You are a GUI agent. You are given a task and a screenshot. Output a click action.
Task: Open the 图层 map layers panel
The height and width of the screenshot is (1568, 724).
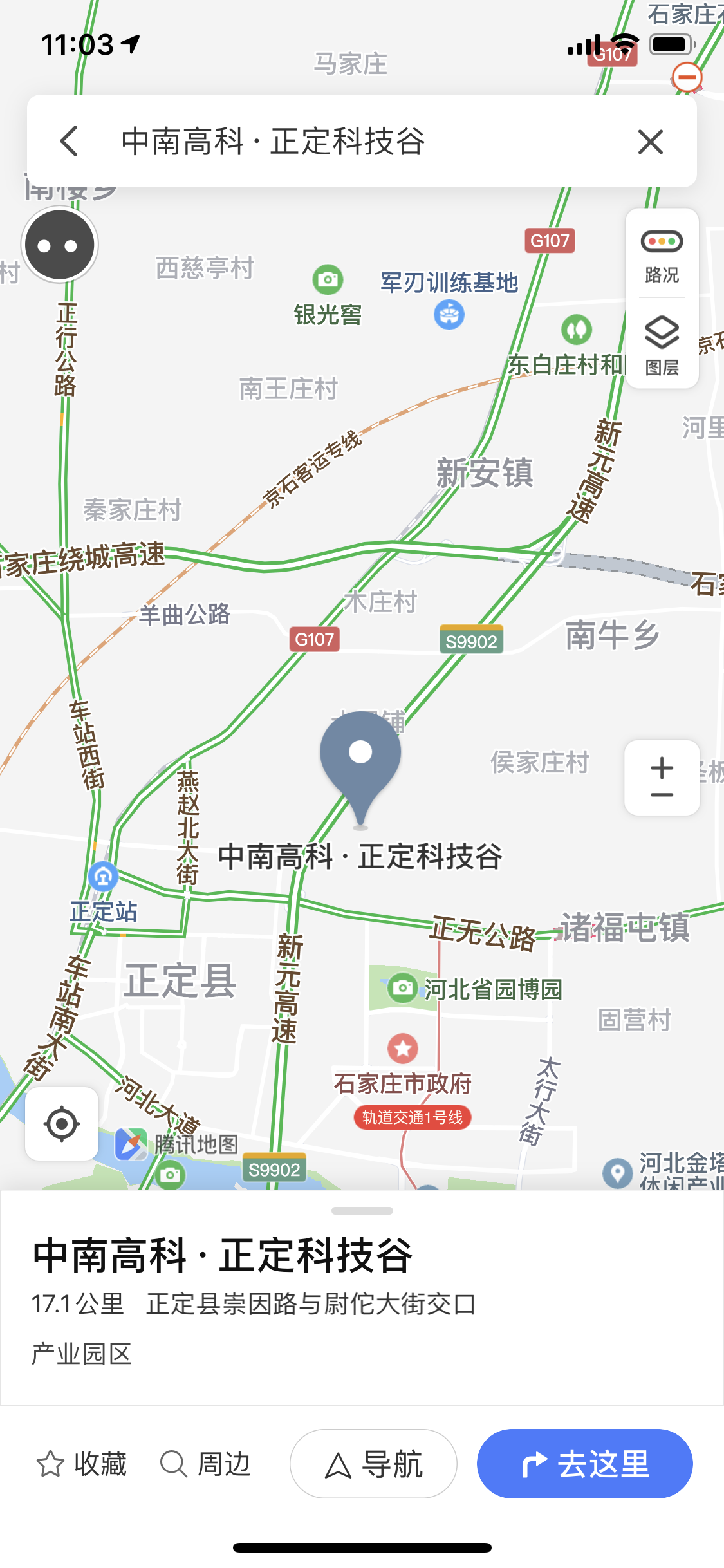tap(662, 346)
